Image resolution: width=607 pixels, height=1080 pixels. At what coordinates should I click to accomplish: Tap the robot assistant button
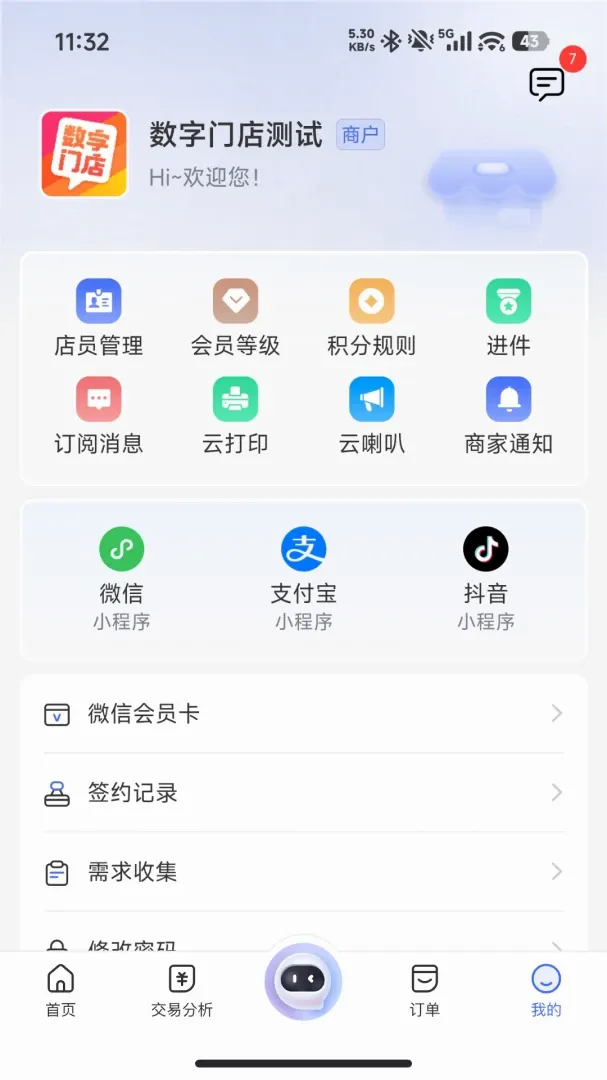[303, 981]
